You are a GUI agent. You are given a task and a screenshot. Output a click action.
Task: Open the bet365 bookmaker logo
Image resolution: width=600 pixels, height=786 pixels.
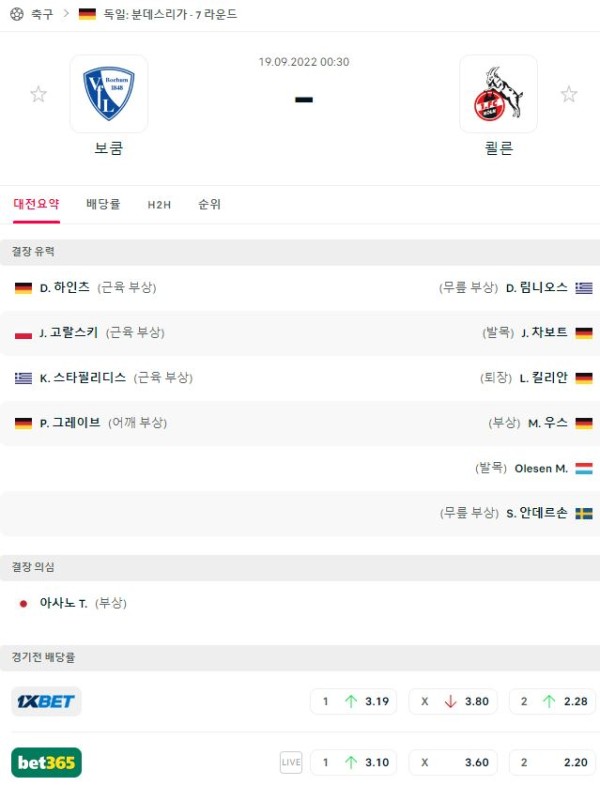[x=46, y=762]
